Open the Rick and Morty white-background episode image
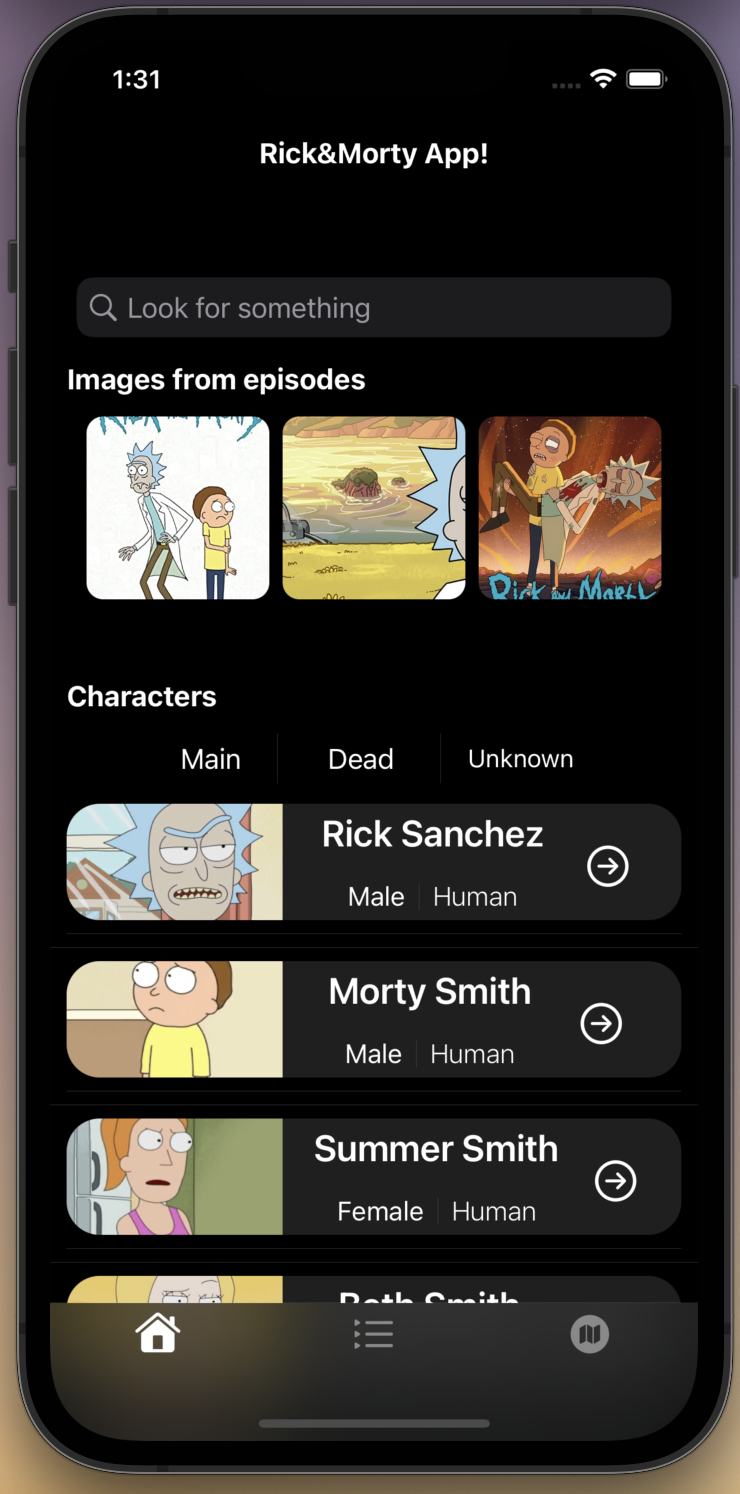The image size is (740, 1494). point(178,508)
